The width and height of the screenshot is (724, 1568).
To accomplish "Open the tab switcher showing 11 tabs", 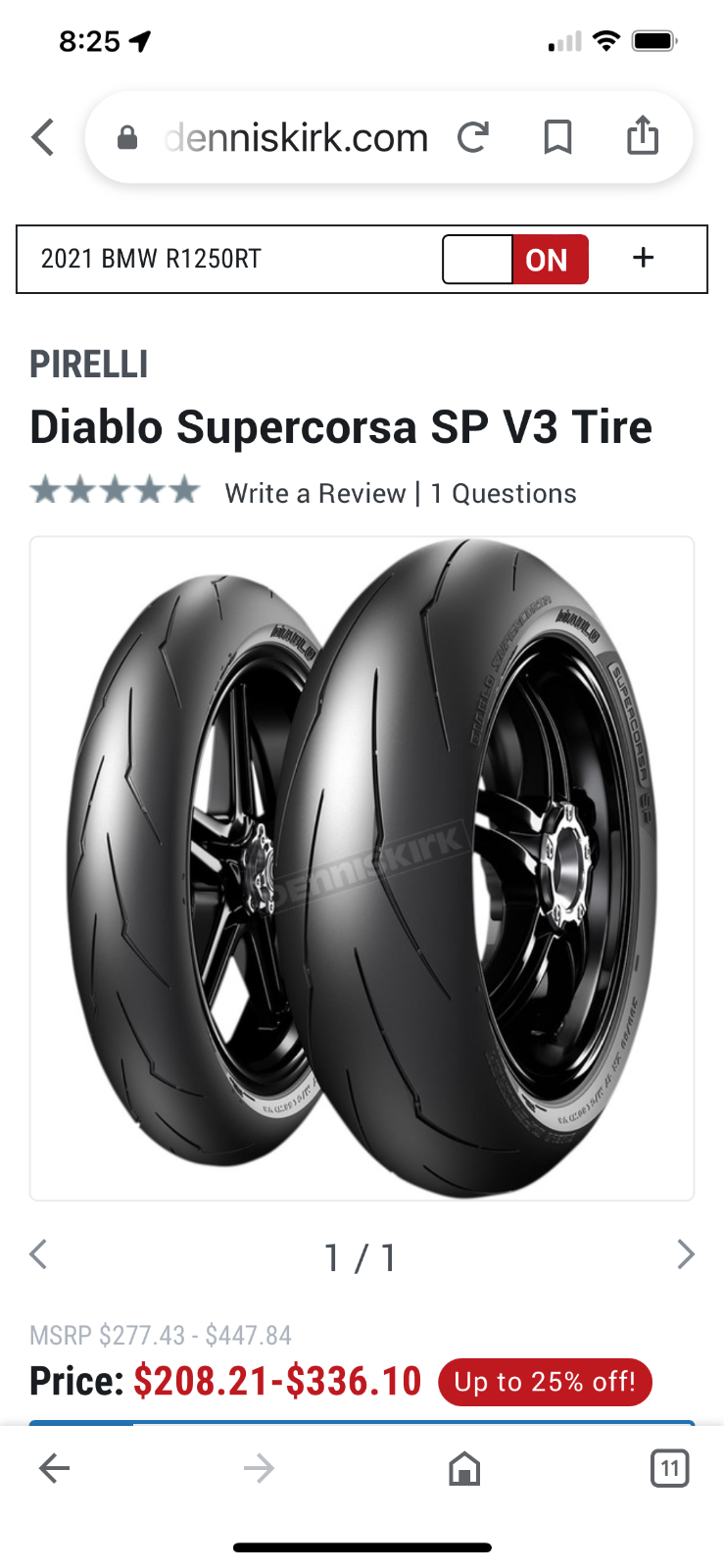I will pos(669,1468).
